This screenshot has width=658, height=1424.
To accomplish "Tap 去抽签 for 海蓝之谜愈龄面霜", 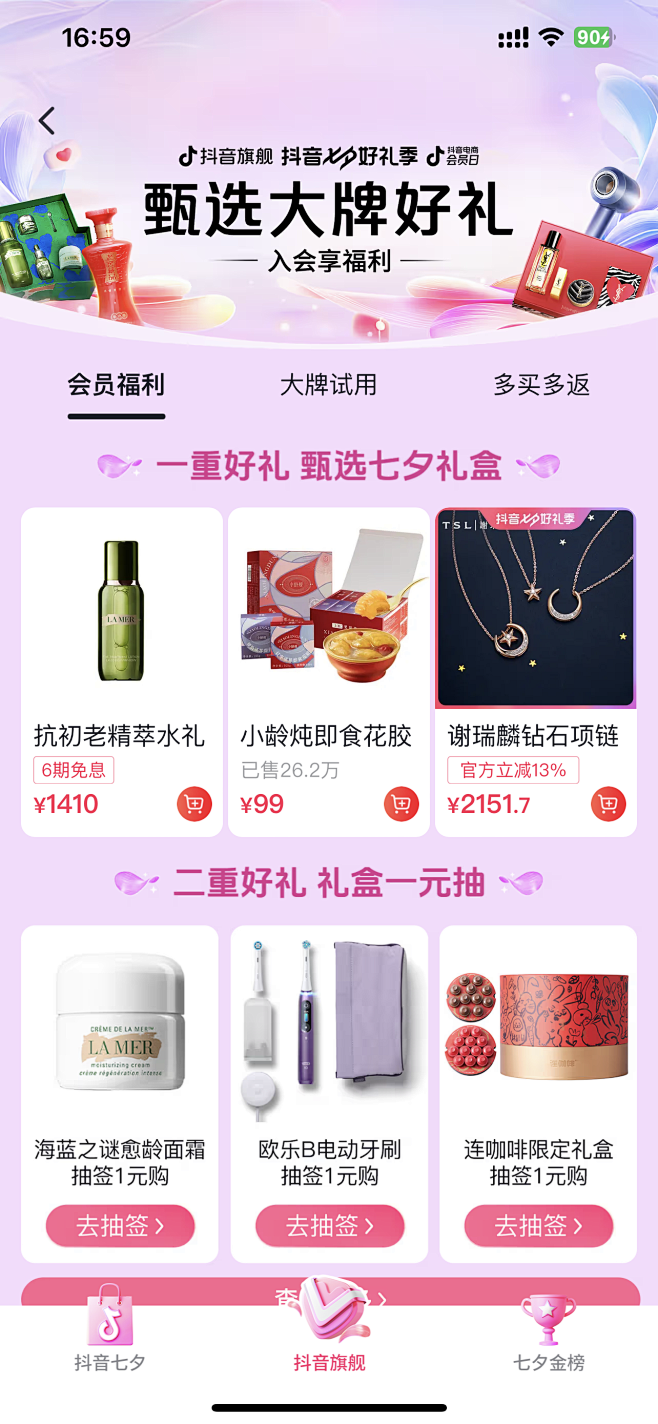I will pyautogui.click(x=120, y=1225).
